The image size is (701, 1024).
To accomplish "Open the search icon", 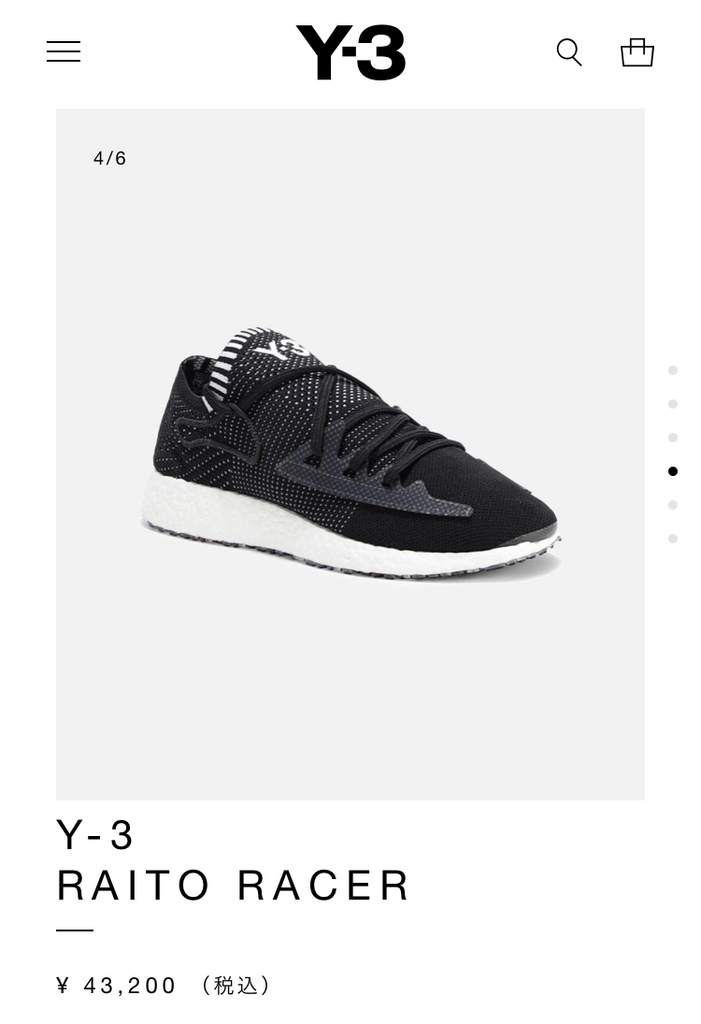I will point(569,52).
